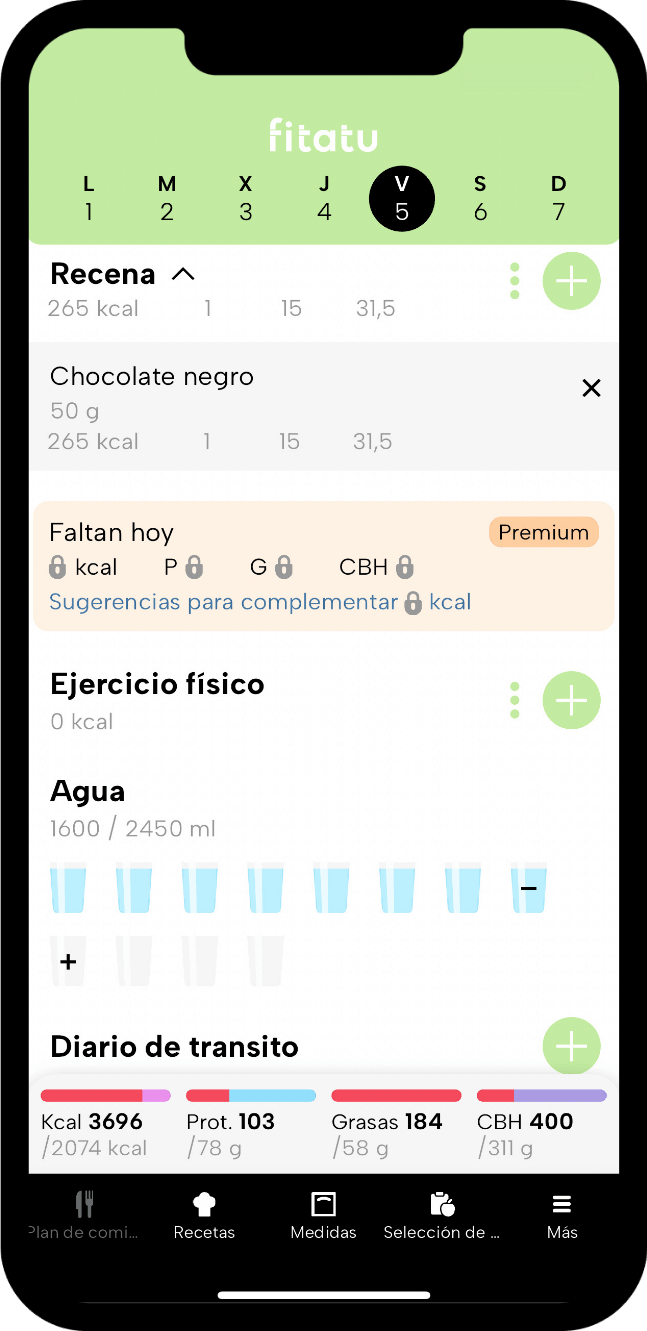647x1331 pixels.
Task: Select Monday (L 1) in the week bar
Action: 89,198
